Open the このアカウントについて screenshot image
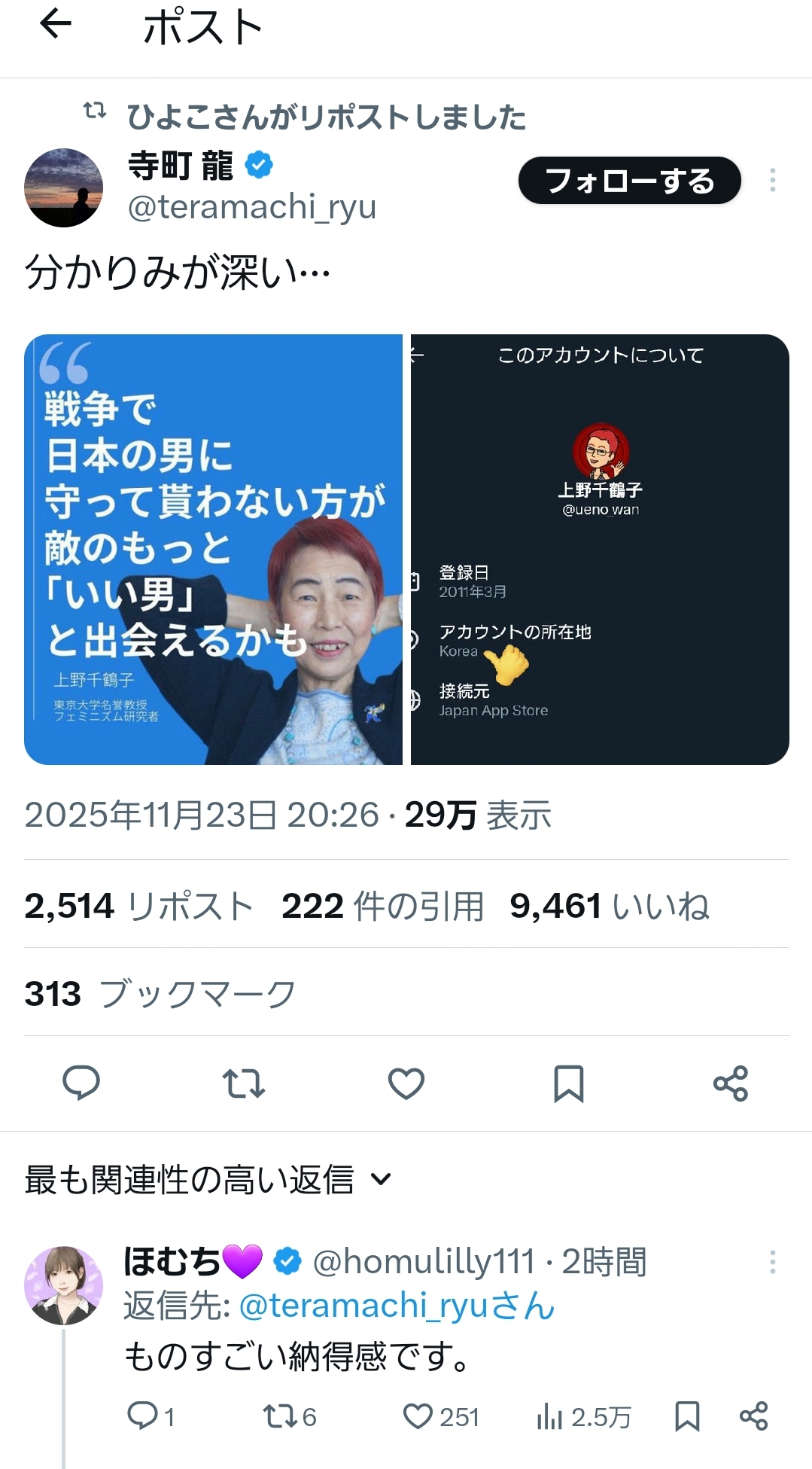Viewport: 812px width, 1469px height. pos(600,549)
